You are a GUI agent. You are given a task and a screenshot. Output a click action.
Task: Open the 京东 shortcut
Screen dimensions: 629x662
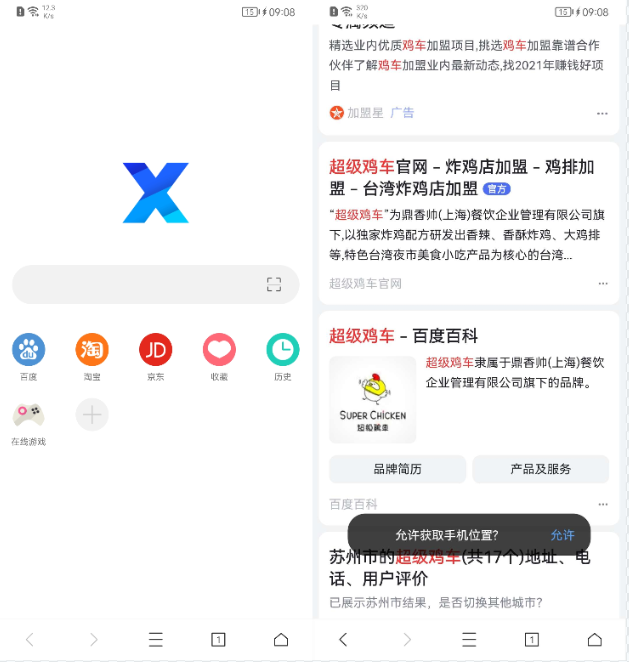point(155,350)
